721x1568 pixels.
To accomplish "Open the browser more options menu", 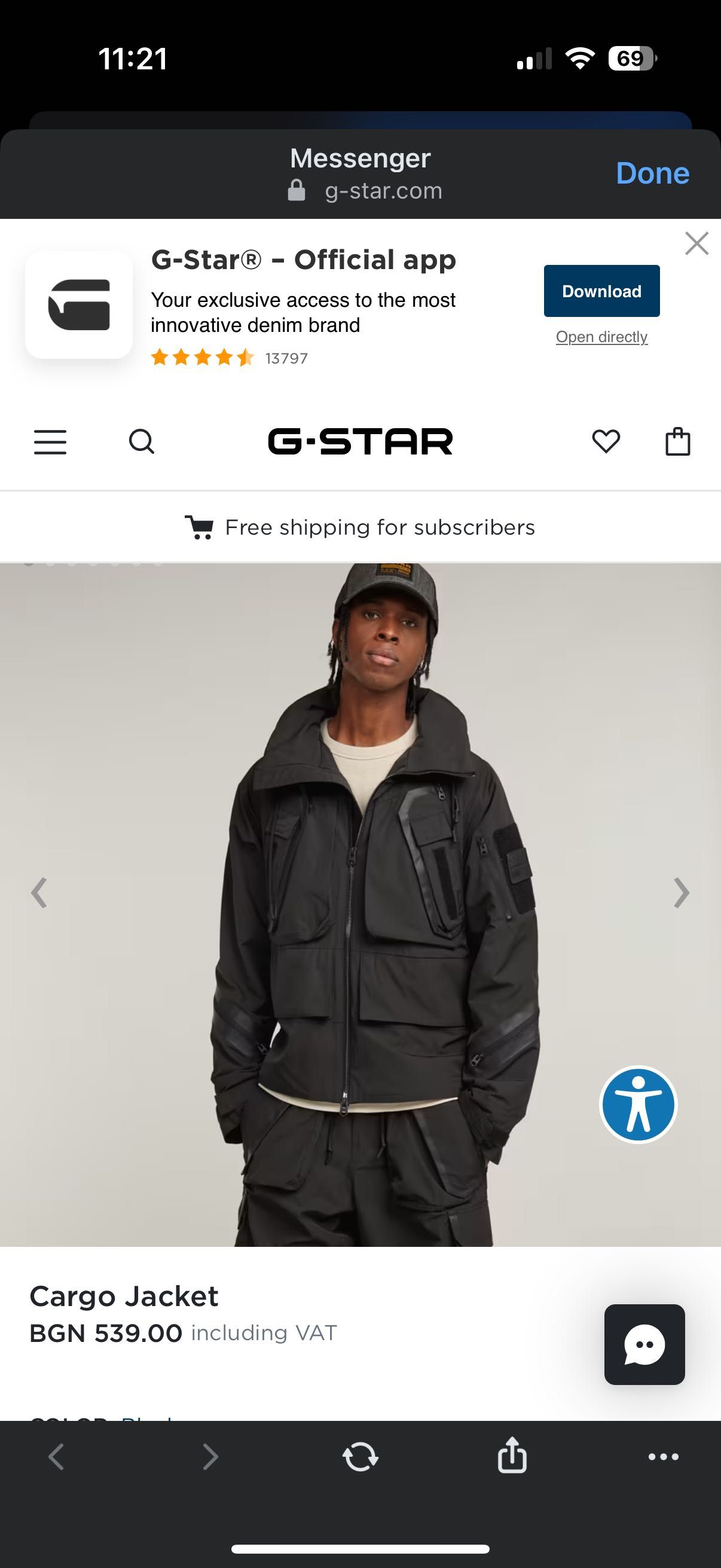I will [663, 1457].
